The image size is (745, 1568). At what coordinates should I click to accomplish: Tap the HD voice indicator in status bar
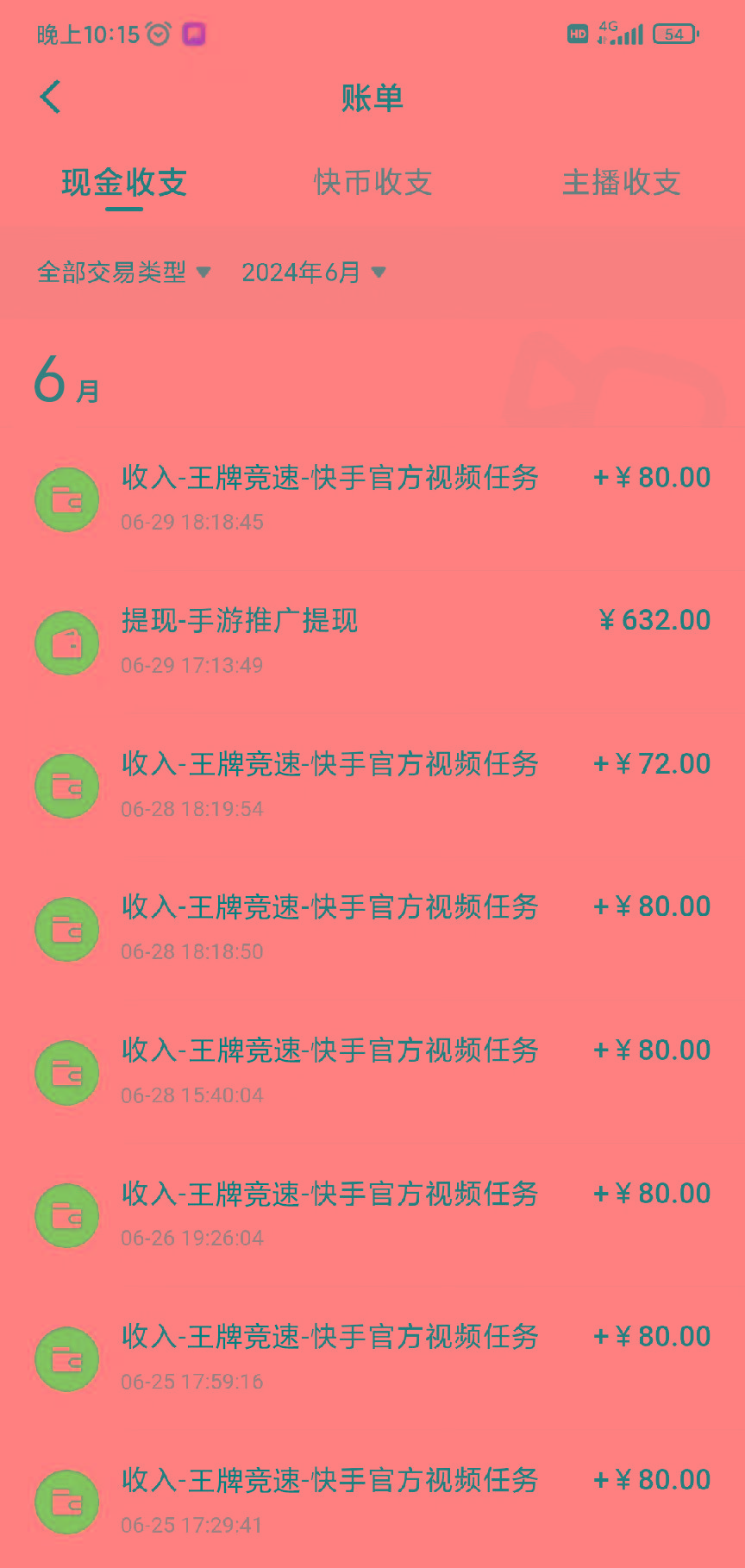(576, 34)
